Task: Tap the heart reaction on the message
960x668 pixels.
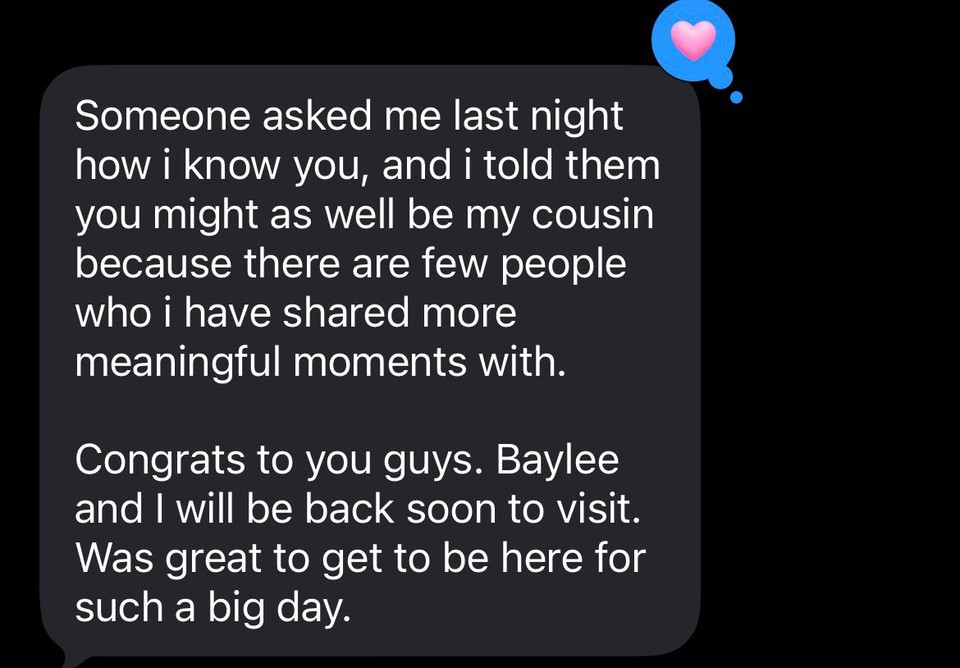Action: [x=693, y=40]
